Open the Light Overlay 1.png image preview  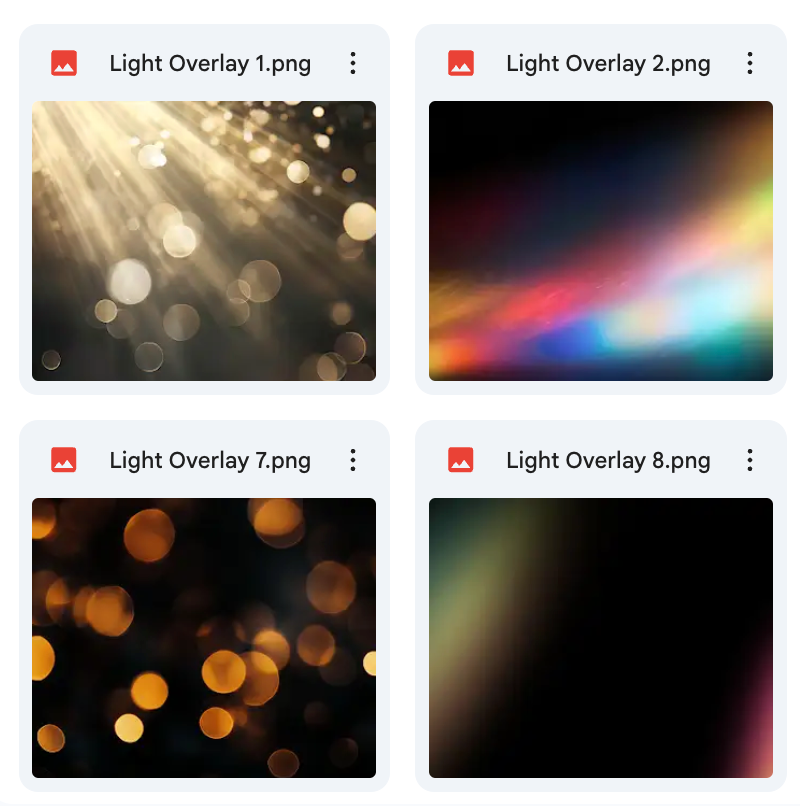pyautogui.click(x=204, y=241)
